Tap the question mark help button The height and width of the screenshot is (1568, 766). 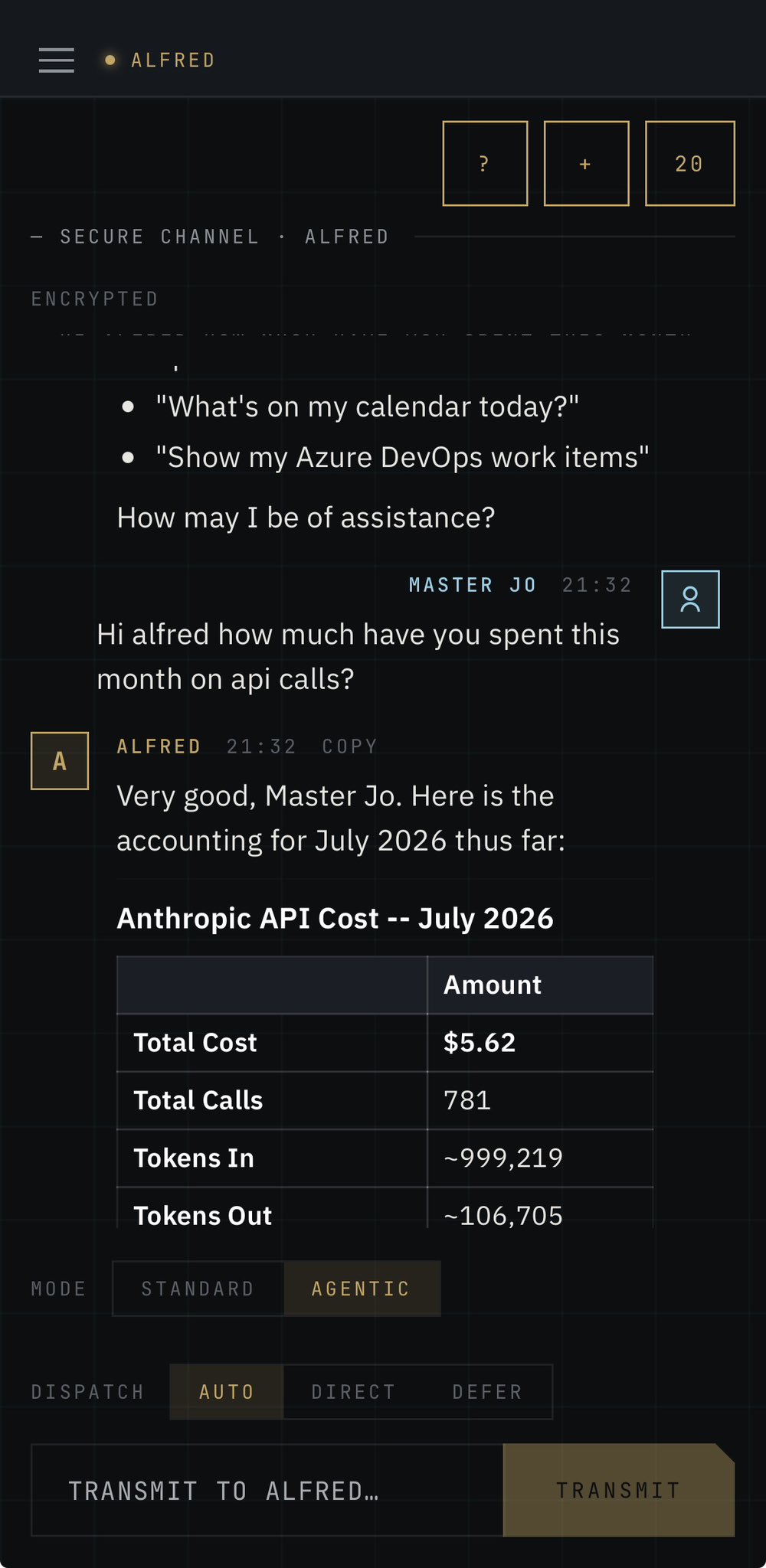pyautogui.click(x=486, y=163)
